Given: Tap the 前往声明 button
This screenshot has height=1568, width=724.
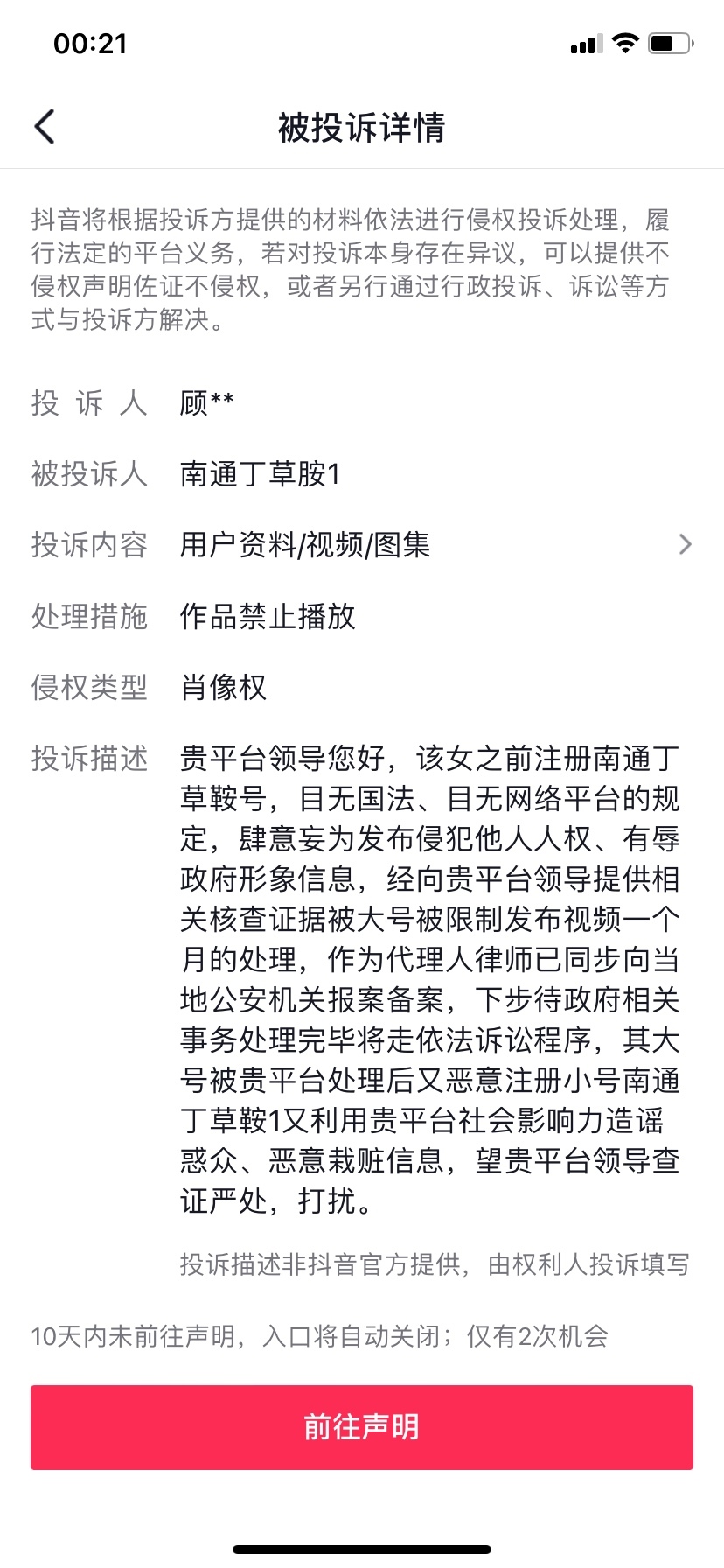Looking at the screenshot, I should pos(362,1427).
